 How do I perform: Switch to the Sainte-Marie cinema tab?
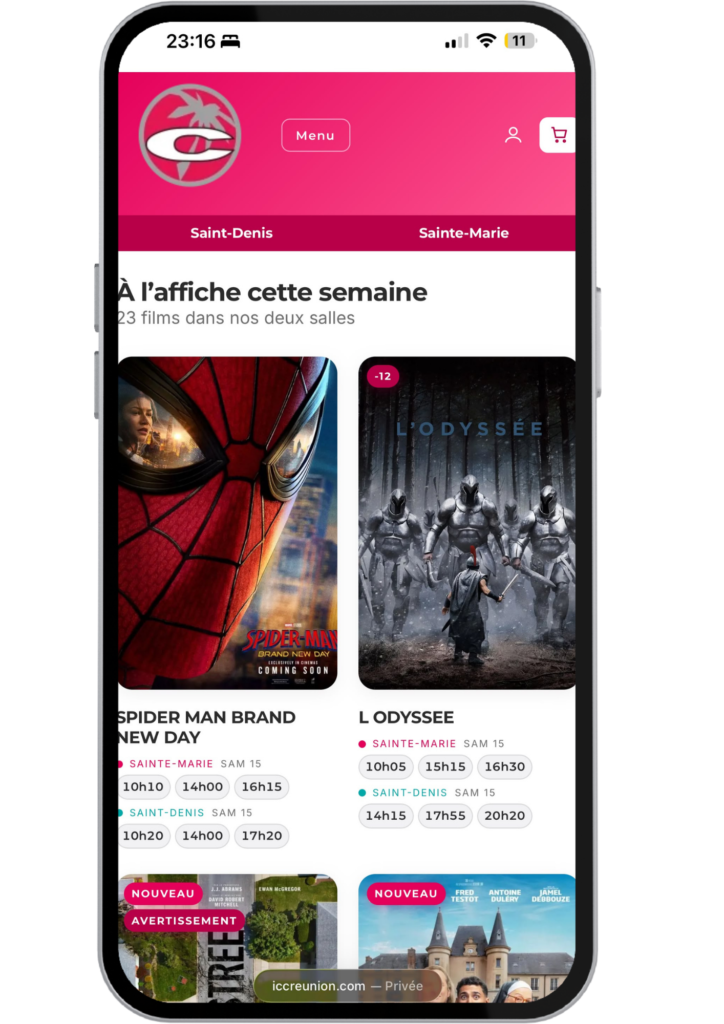464,233
